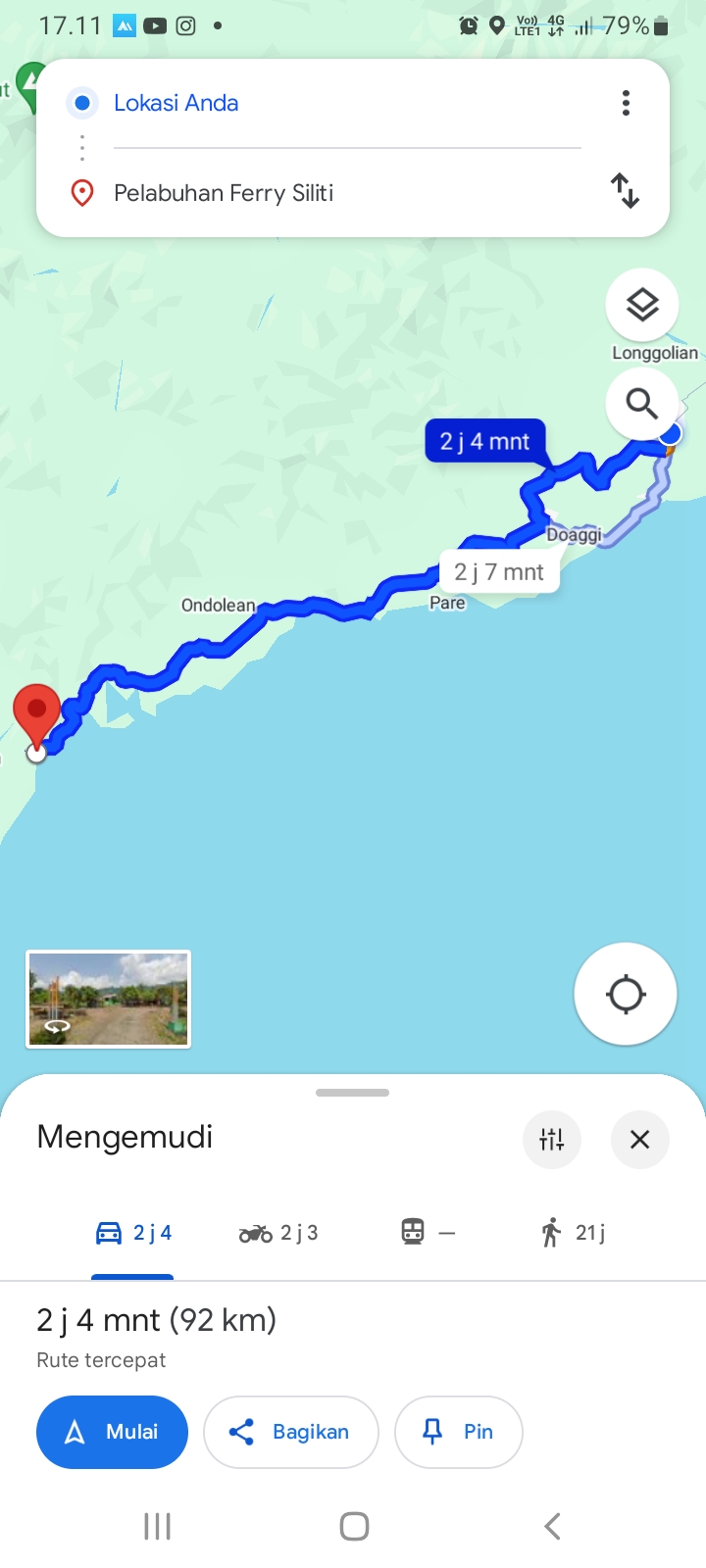Switch to motorcycle mode 2 j 3
The width and height of the screenshot is (706, 1568).
click(x=278, y=1233)
